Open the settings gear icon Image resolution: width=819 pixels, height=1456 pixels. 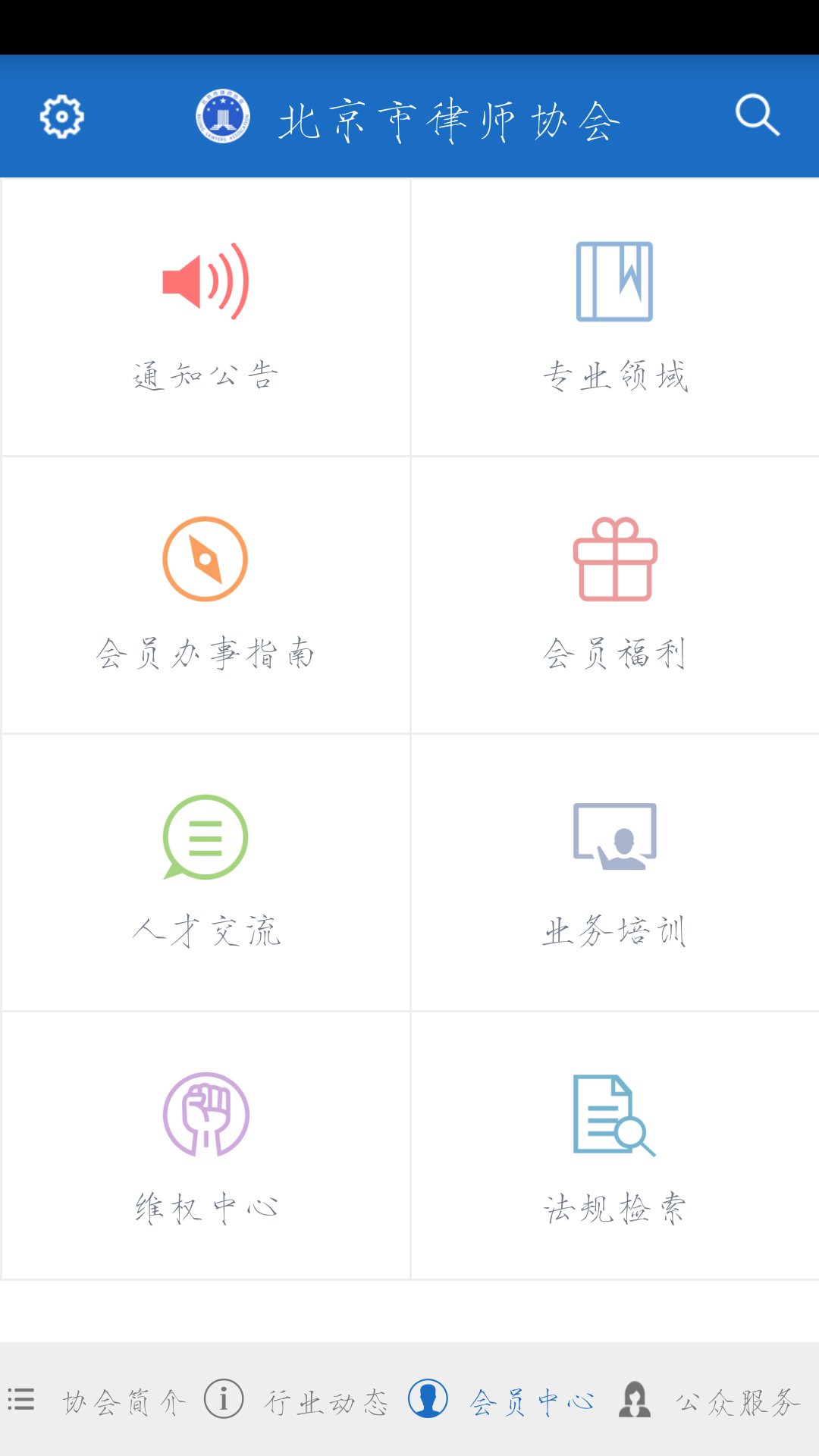[x=61, y=117]
